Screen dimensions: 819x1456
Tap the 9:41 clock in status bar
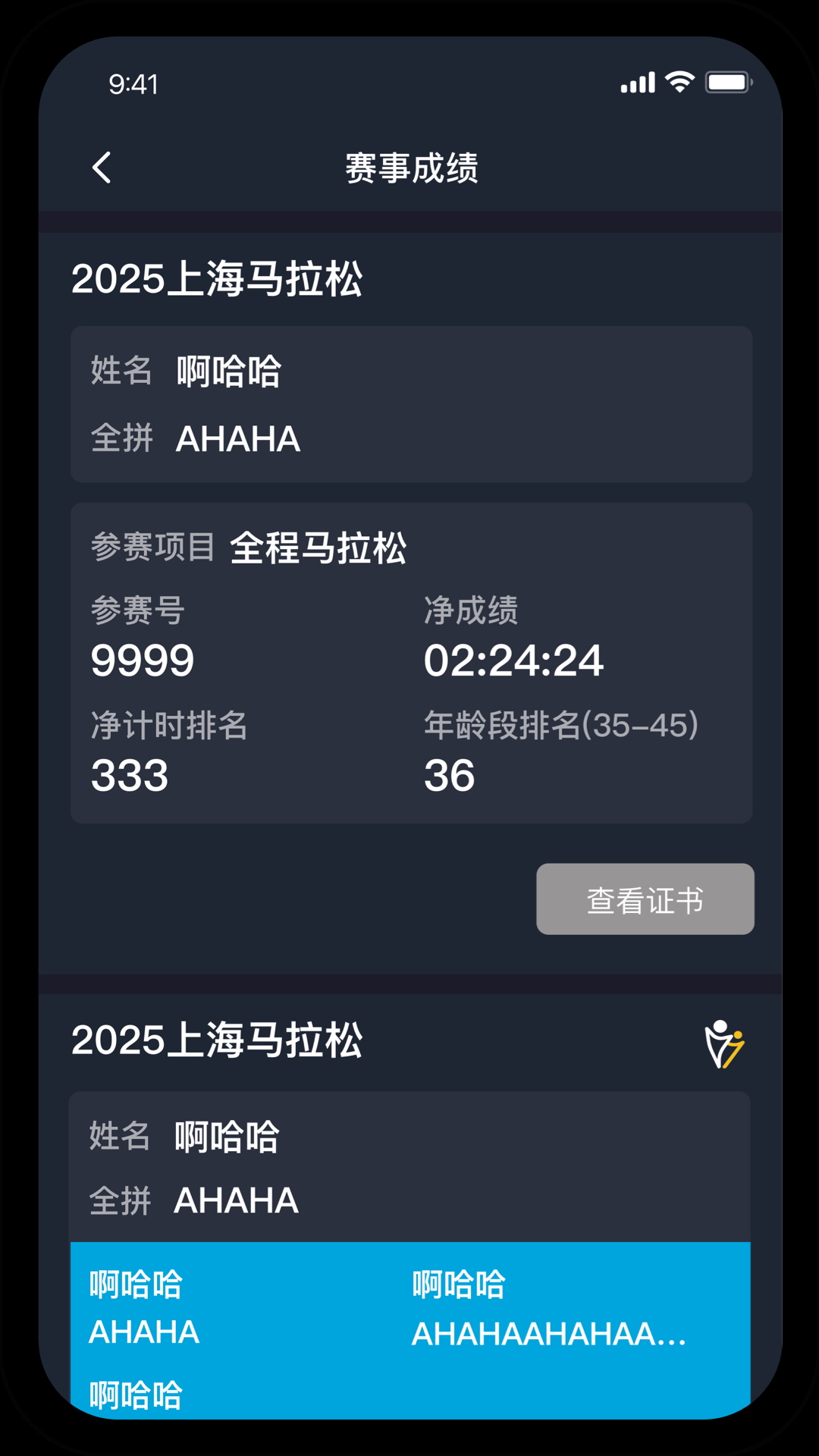pyautogui.click(x=133, y=85)
